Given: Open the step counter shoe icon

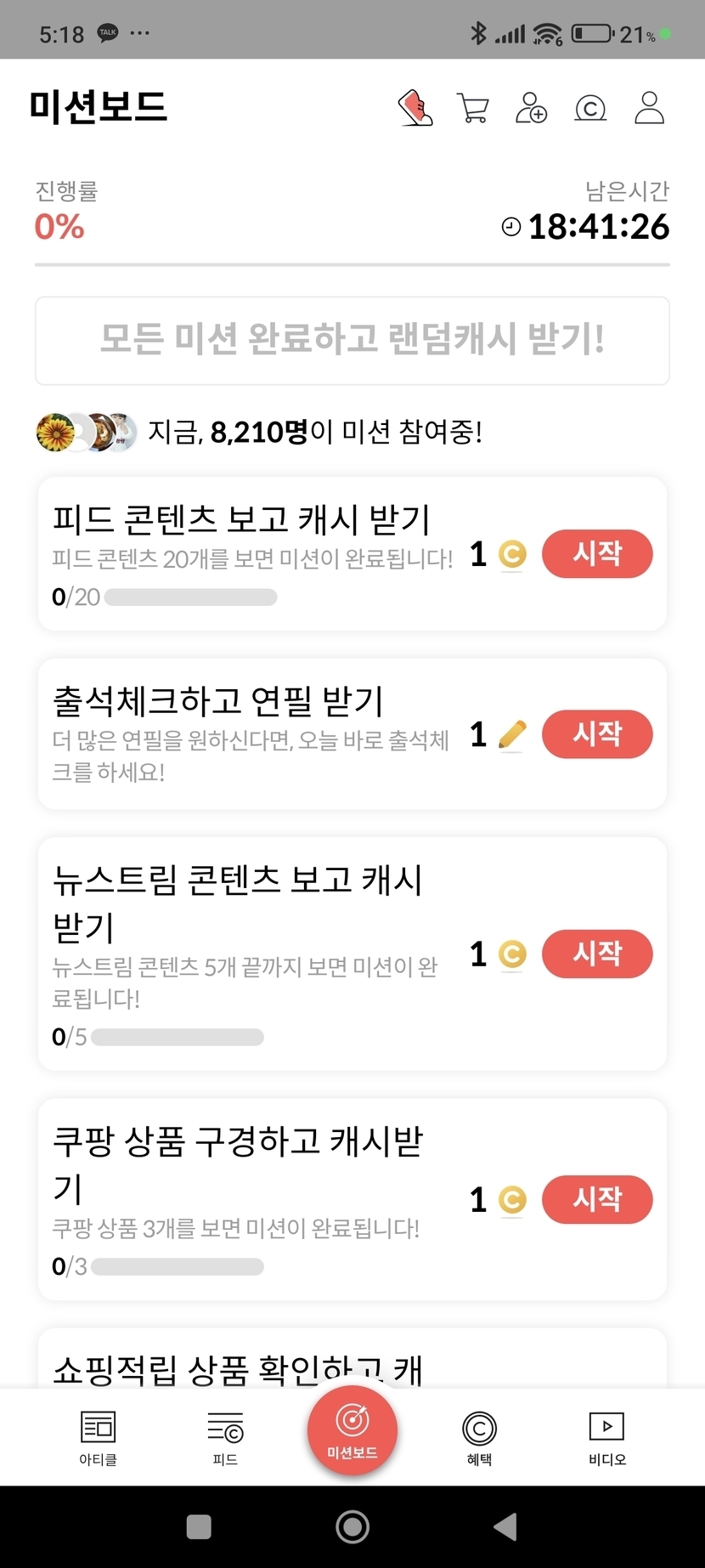Looking at the screenshot, I should pos(415,108).
